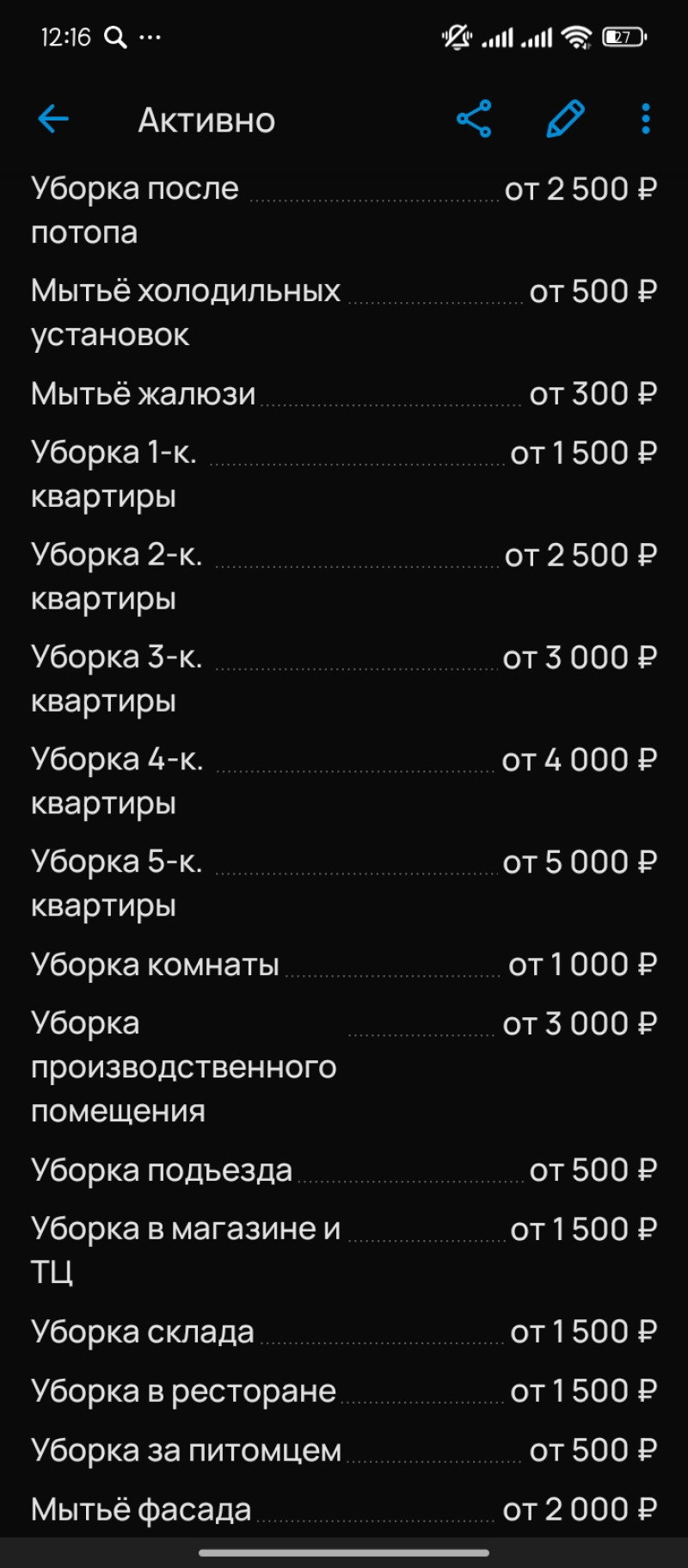
Task: Open the three-dot overflow menu
Action: [645, 119]
